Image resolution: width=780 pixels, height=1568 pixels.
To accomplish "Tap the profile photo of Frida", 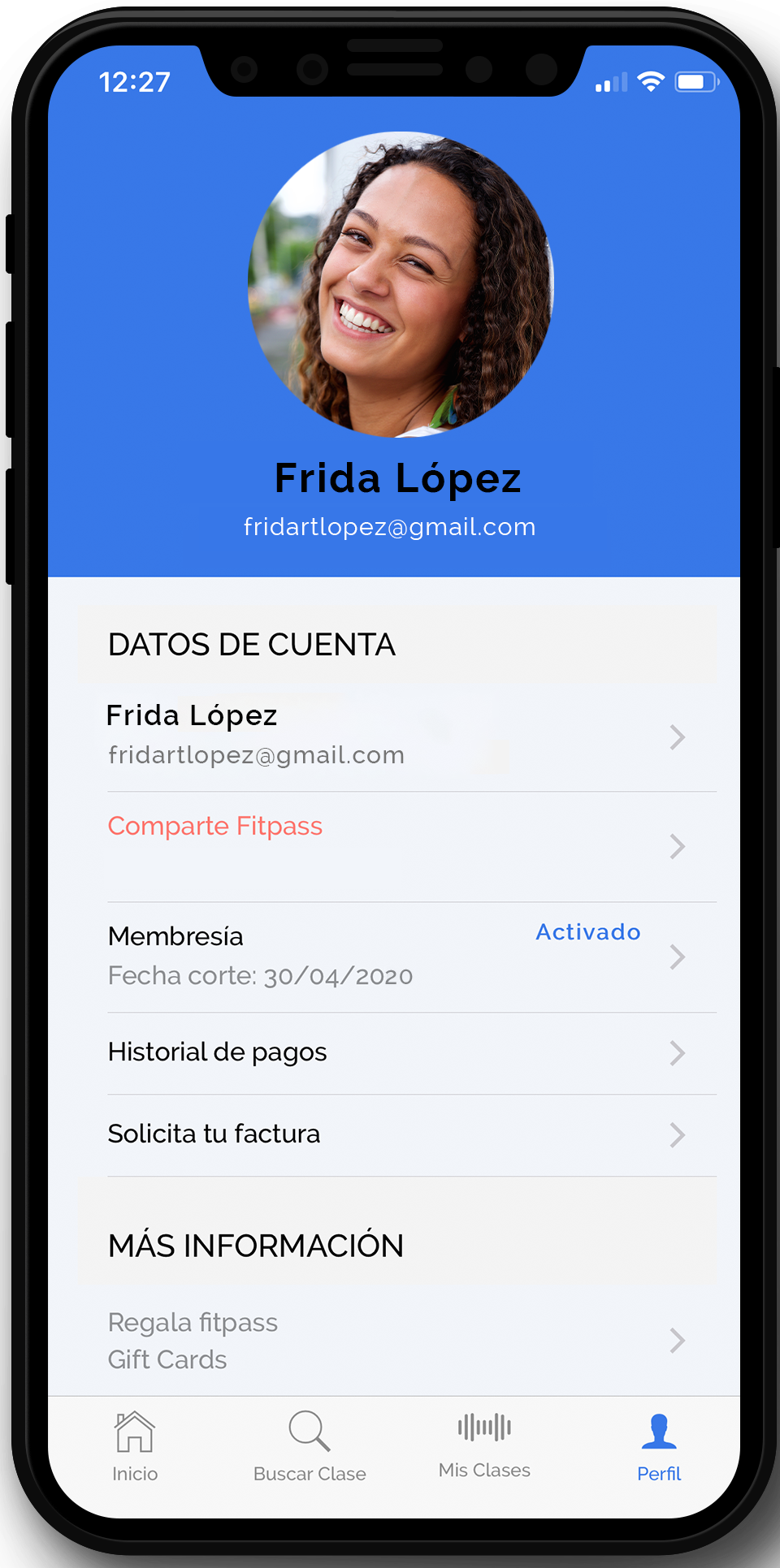I will pos(401,284).
